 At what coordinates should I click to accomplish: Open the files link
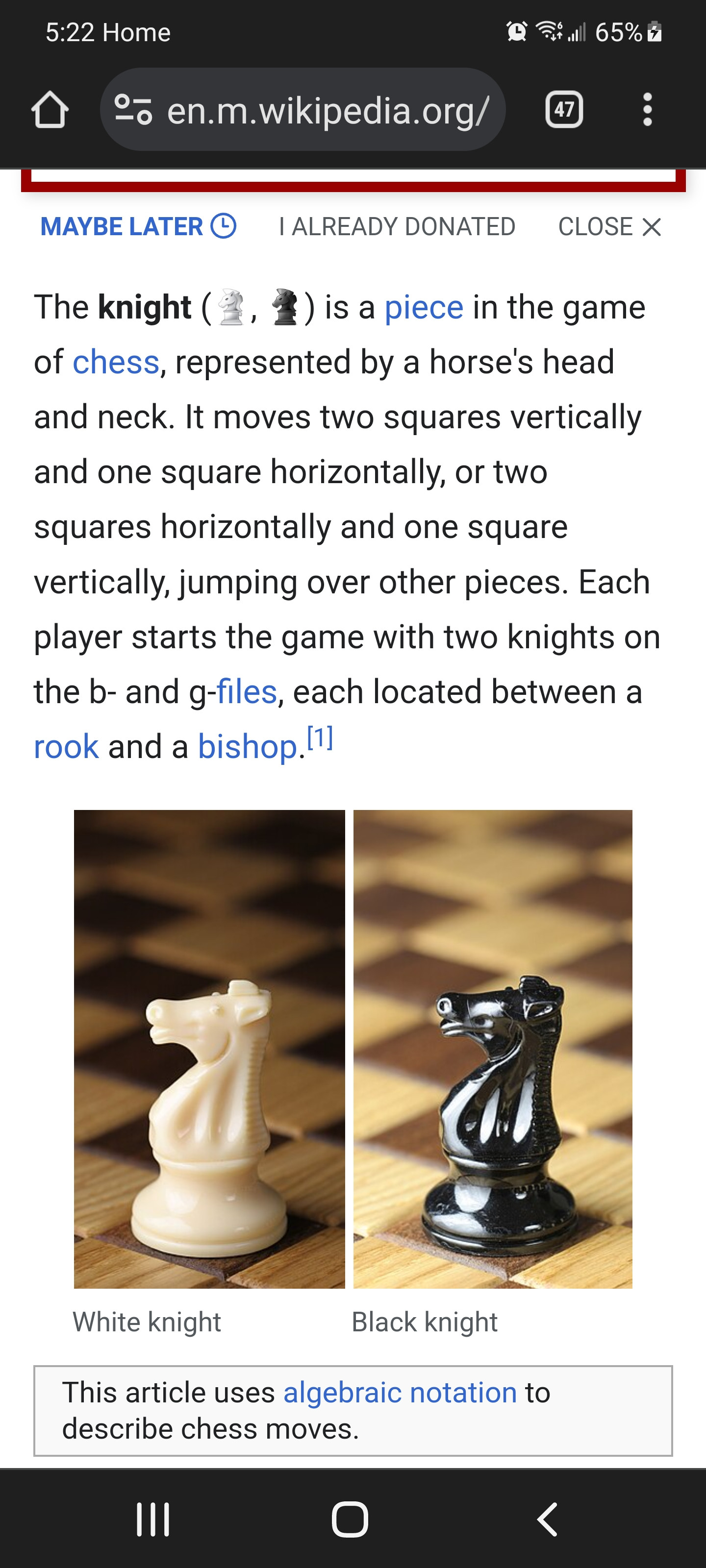pyautogui.click(x=247, y=692)
